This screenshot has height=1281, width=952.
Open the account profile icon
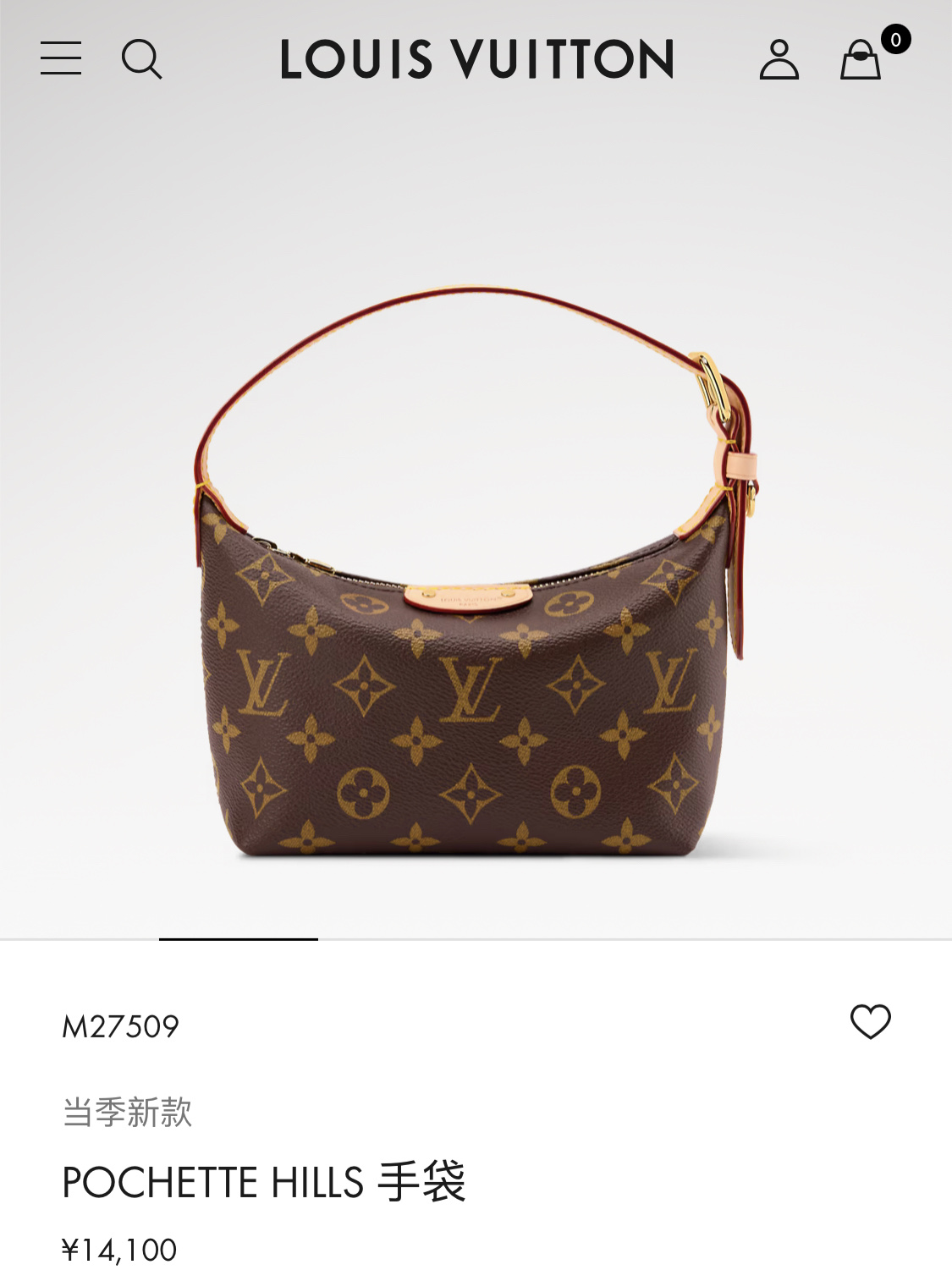coord(779,59)
